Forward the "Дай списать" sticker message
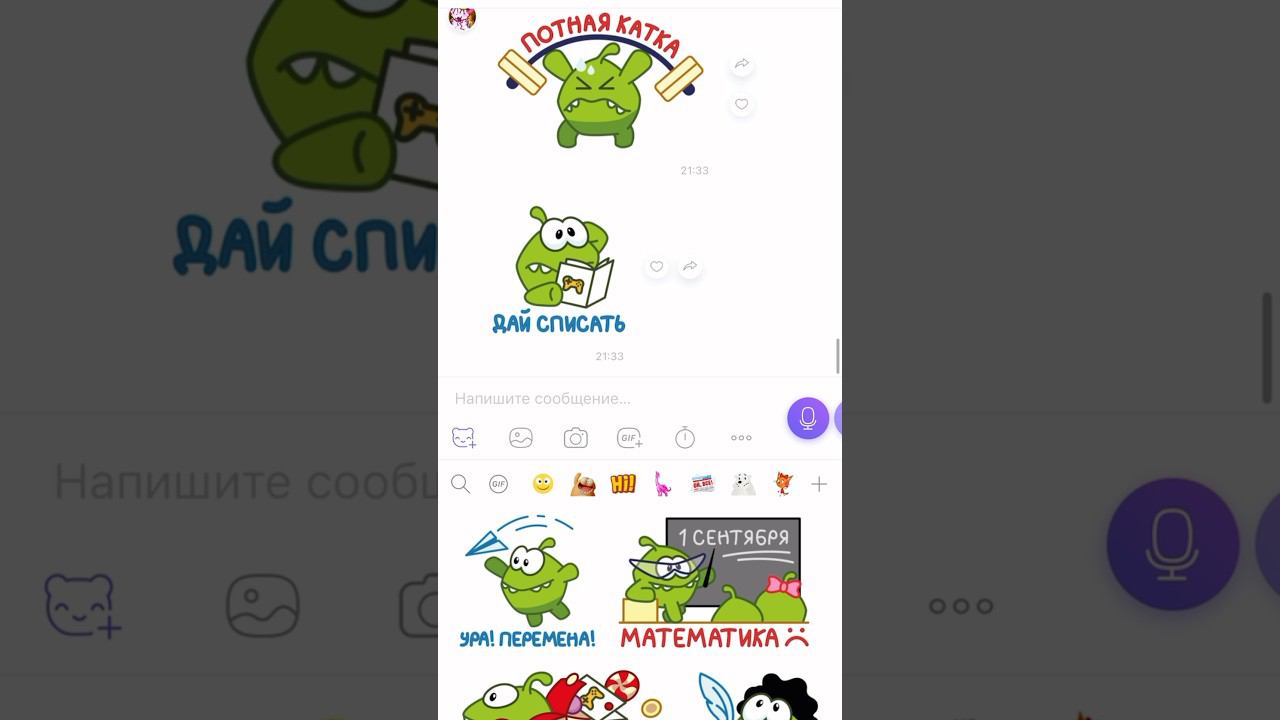 [x=690, y=267]
